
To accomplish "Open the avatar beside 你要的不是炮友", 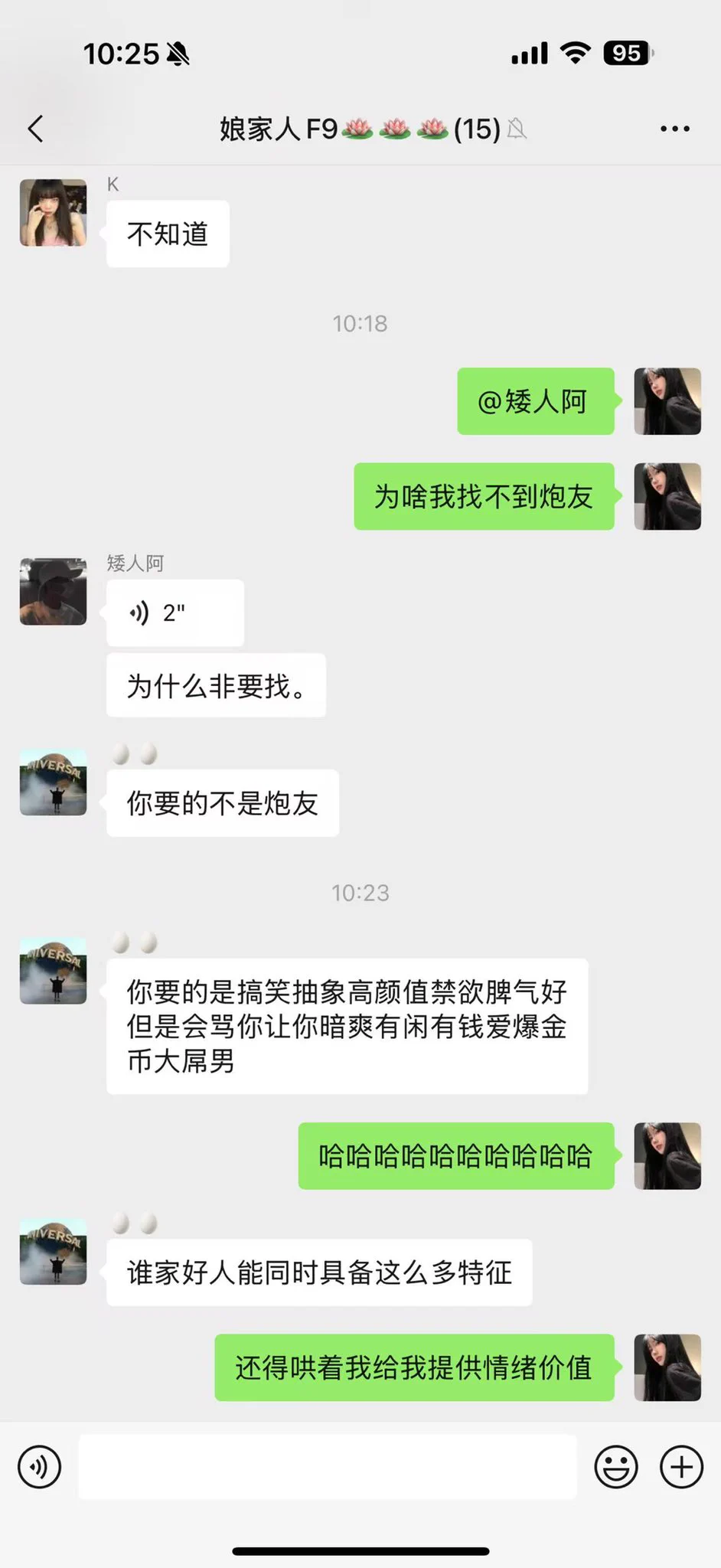I will pos(53,782).
